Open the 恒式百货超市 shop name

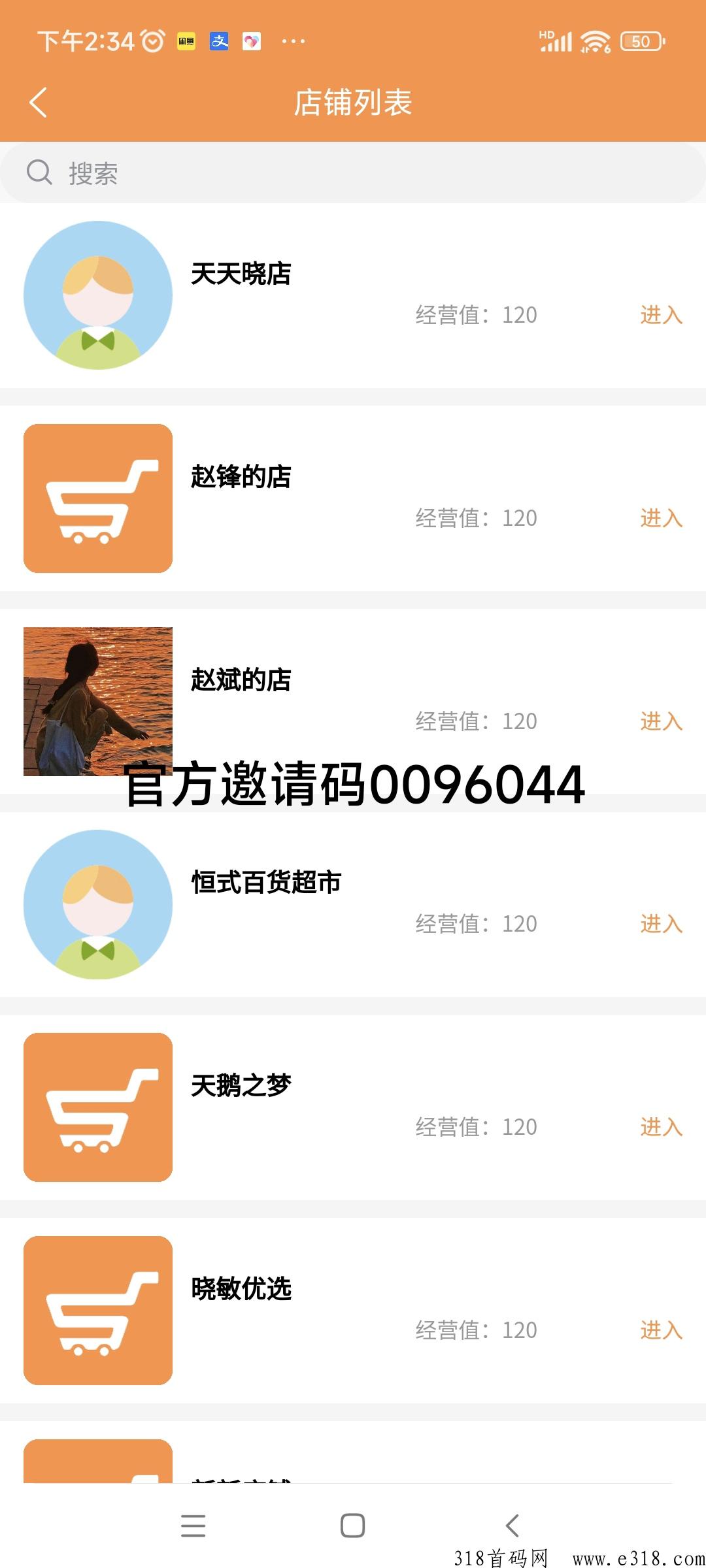(266, 882)
